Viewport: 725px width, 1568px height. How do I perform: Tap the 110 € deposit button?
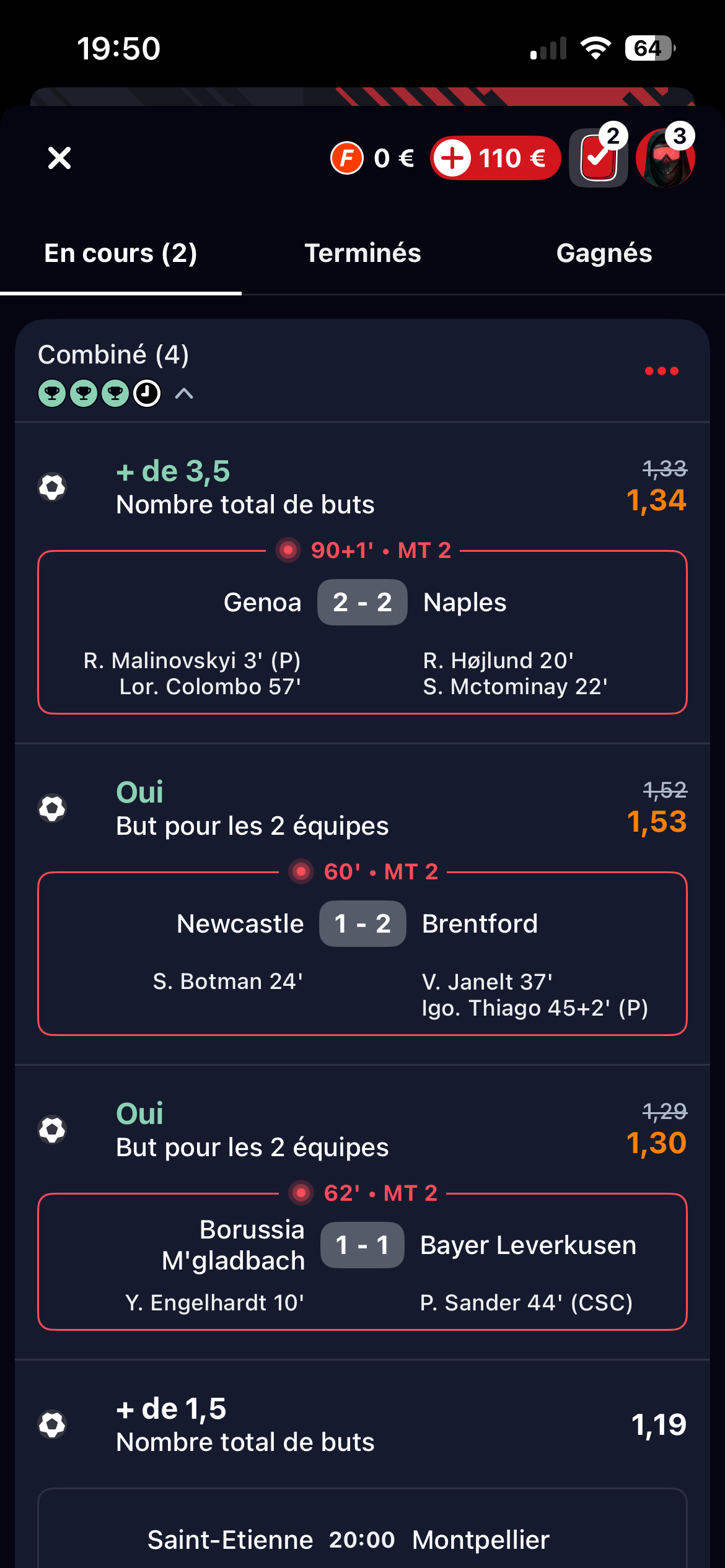click(496, 158)
